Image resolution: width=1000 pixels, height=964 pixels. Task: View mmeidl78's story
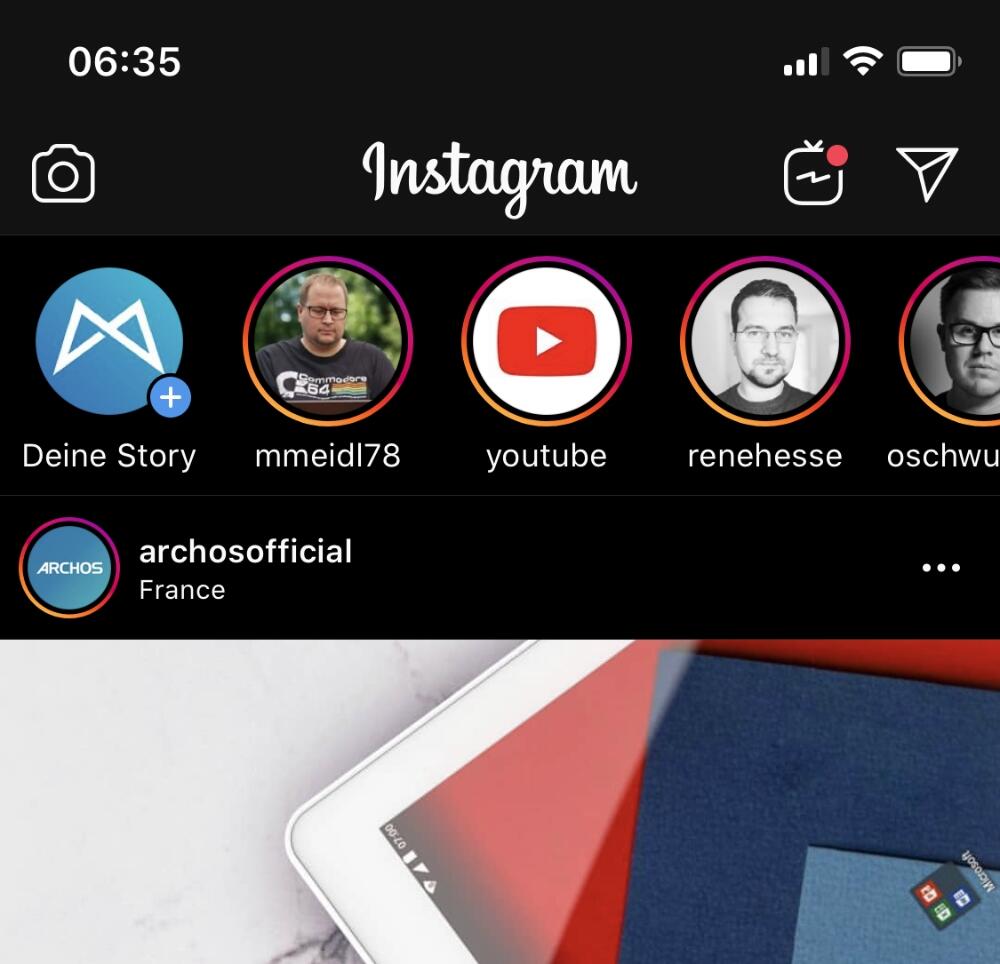pos(328,341)
